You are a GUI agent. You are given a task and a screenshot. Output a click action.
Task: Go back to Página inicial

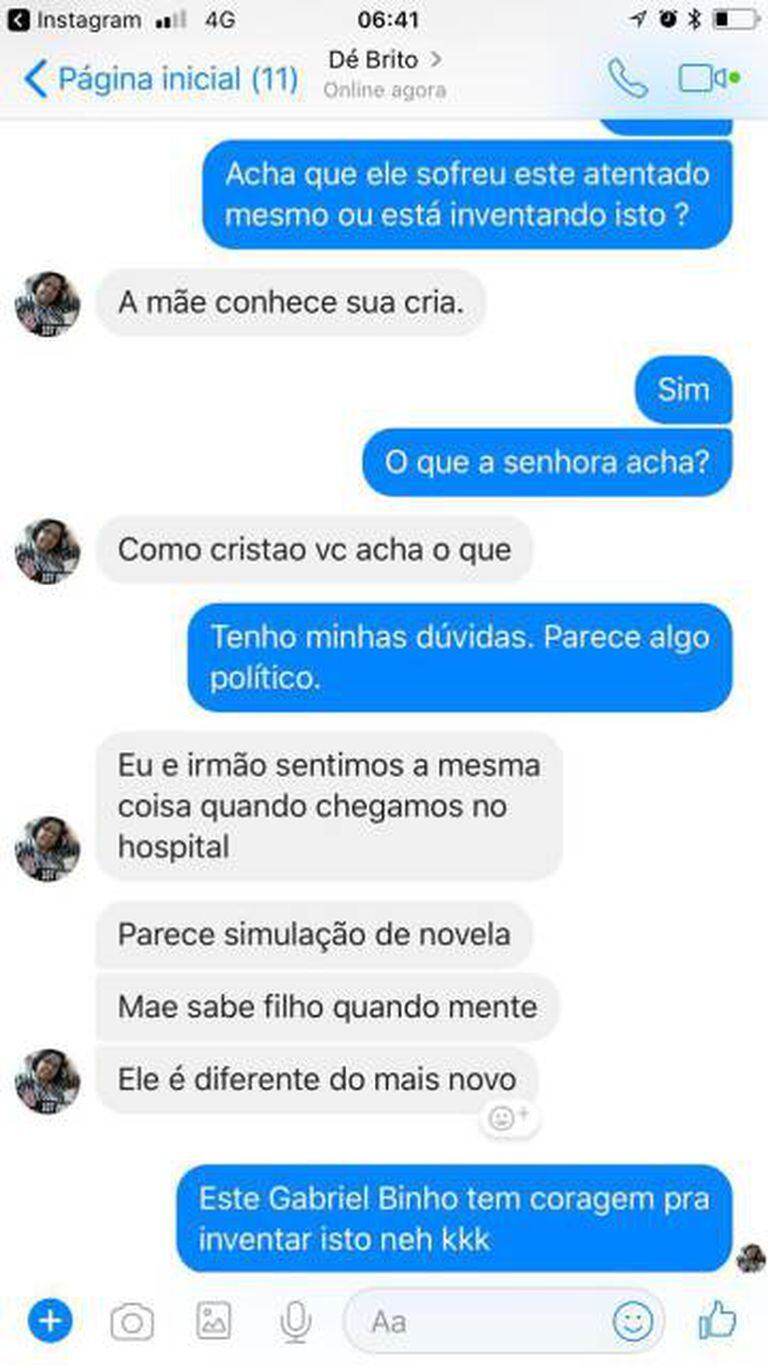160,79
